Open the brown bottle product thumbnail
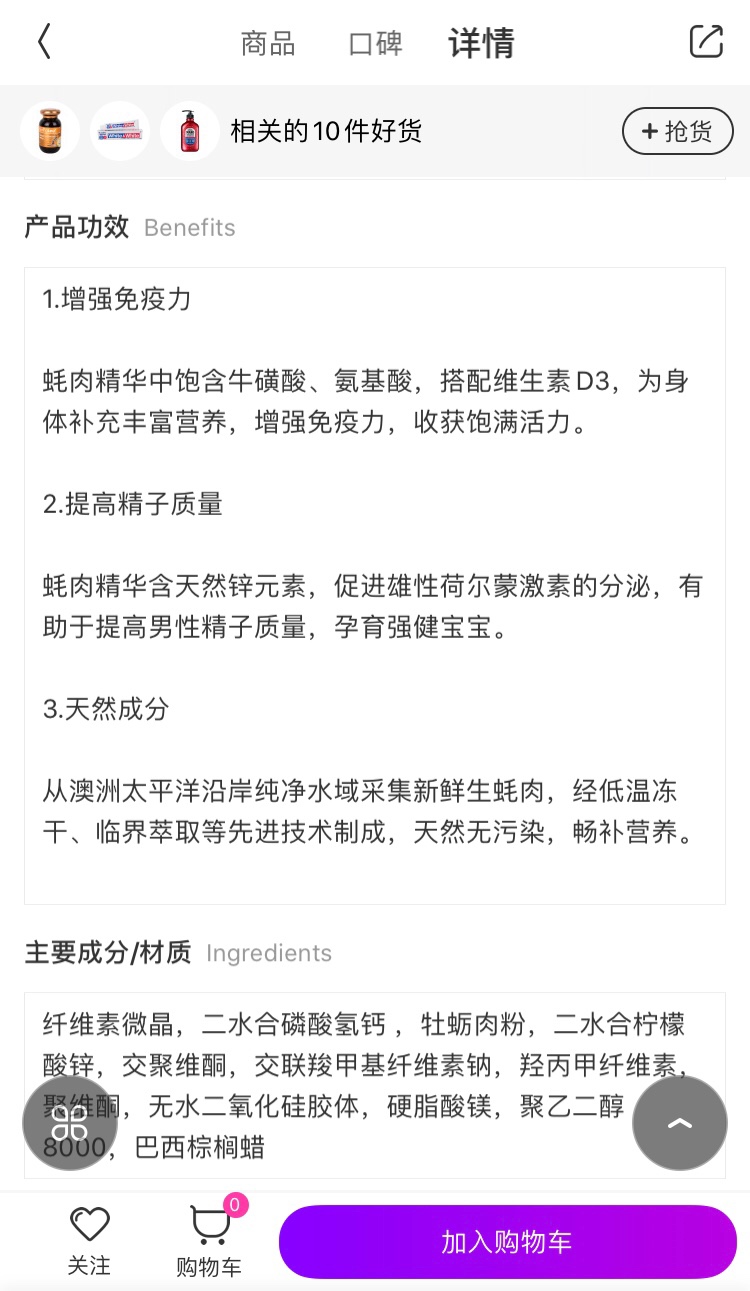This screenshot has height=1291, width=750. 50,131
